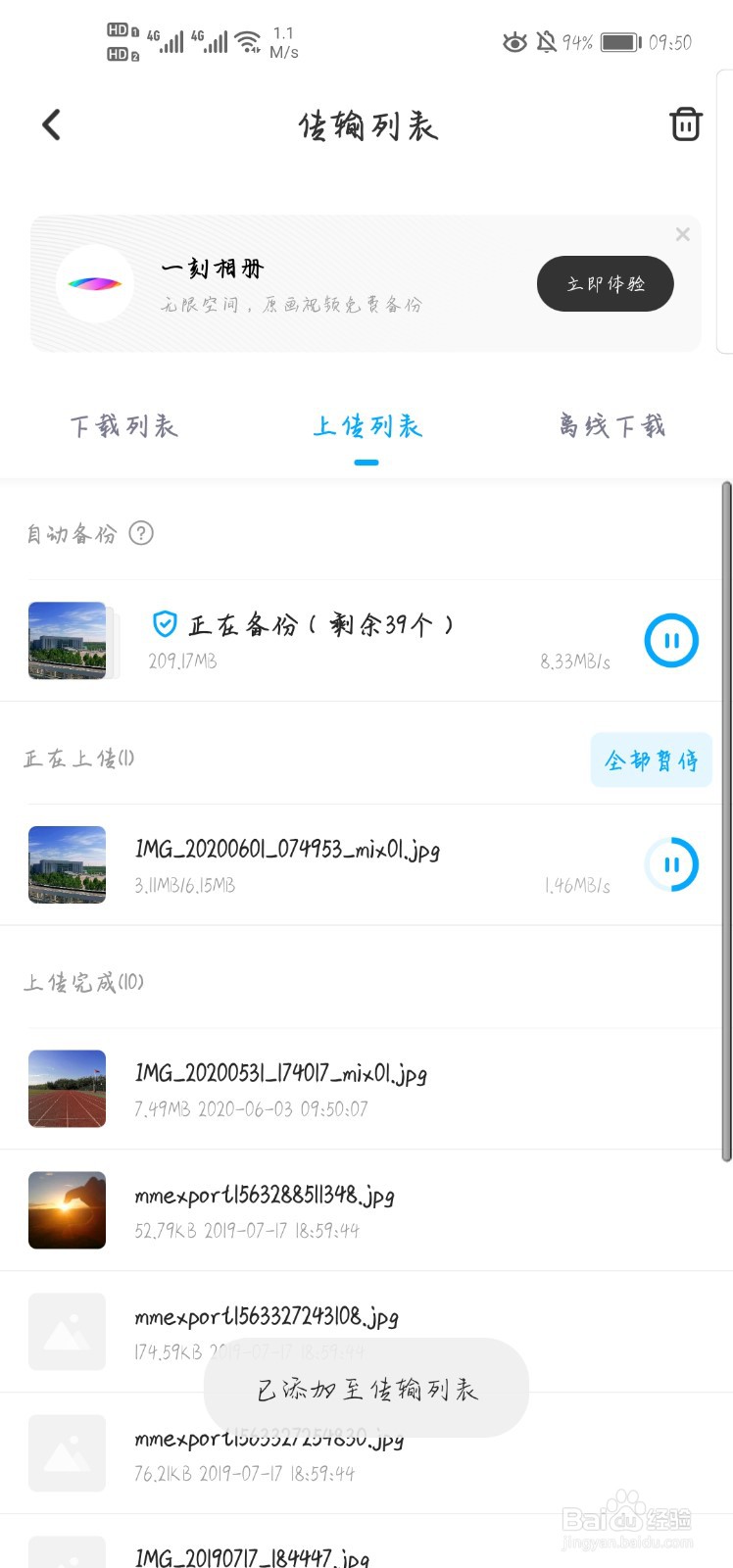Screen dimensions: 733x1568
Task: Pause uploading IMG_20200601_074953_mix01.jpg
Action: pos(671,864)
